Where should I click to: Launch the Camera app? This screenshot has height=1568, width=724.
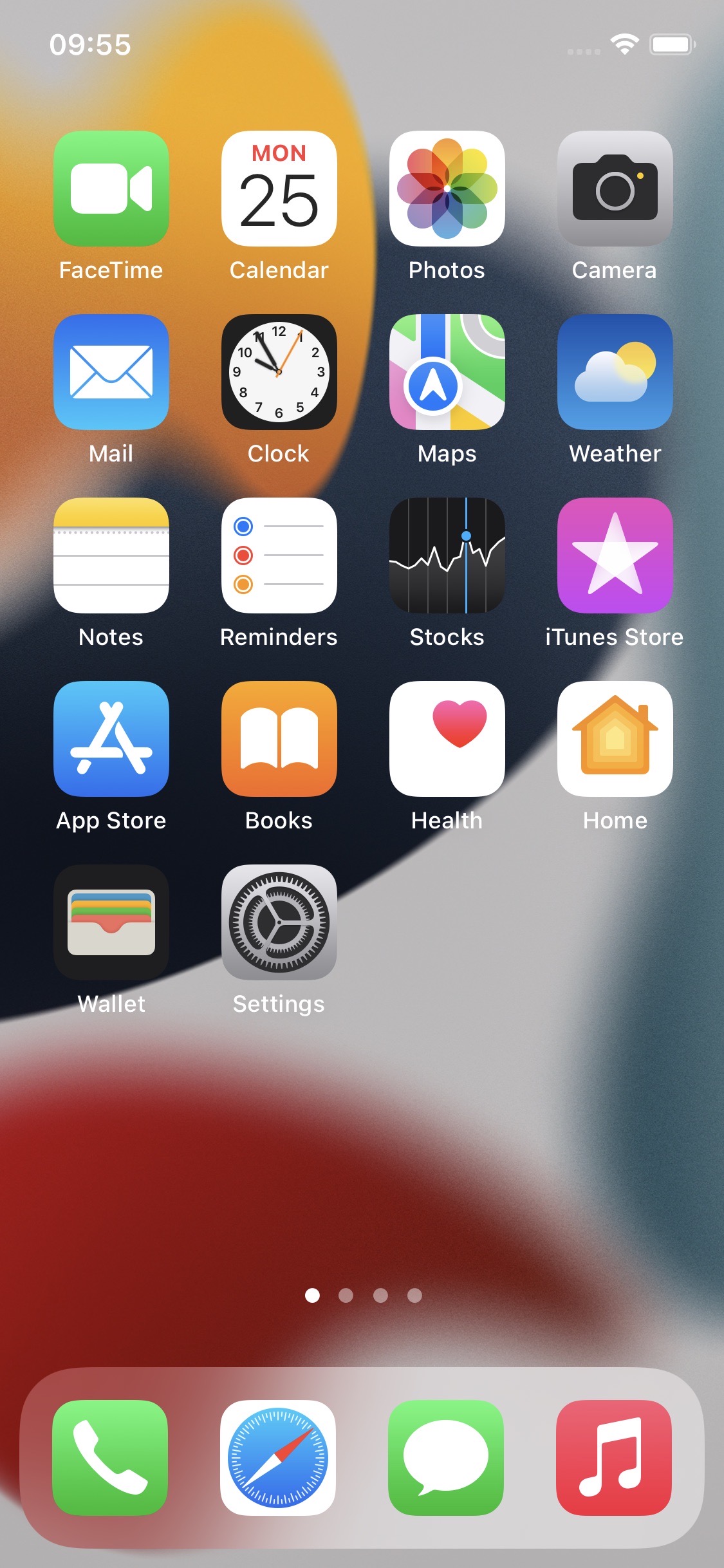615,189
